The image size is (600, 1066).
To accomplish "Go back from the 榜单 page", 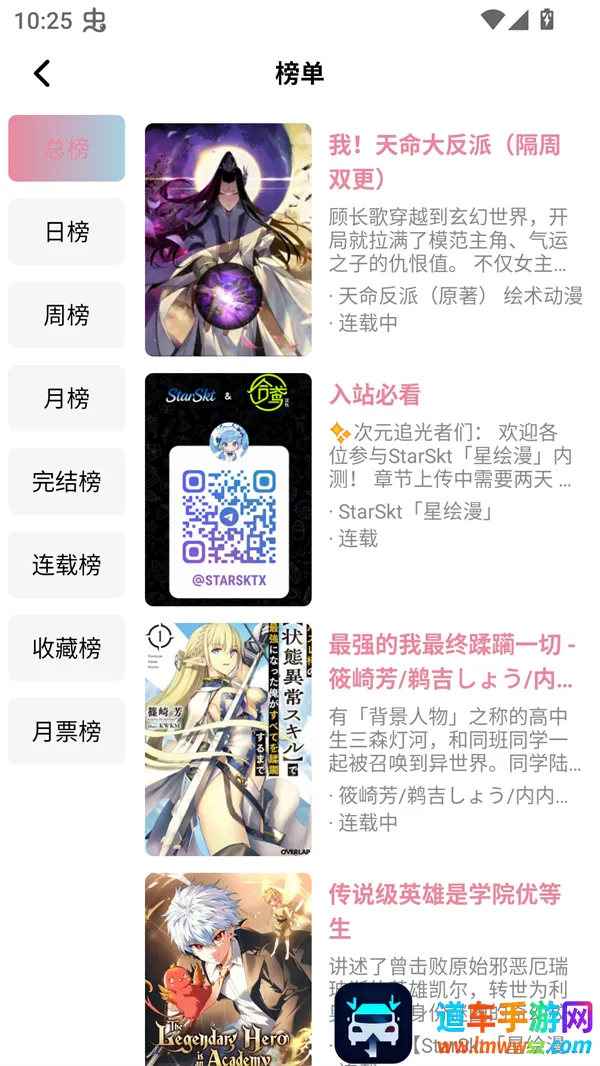I will [x=42, y=73].
